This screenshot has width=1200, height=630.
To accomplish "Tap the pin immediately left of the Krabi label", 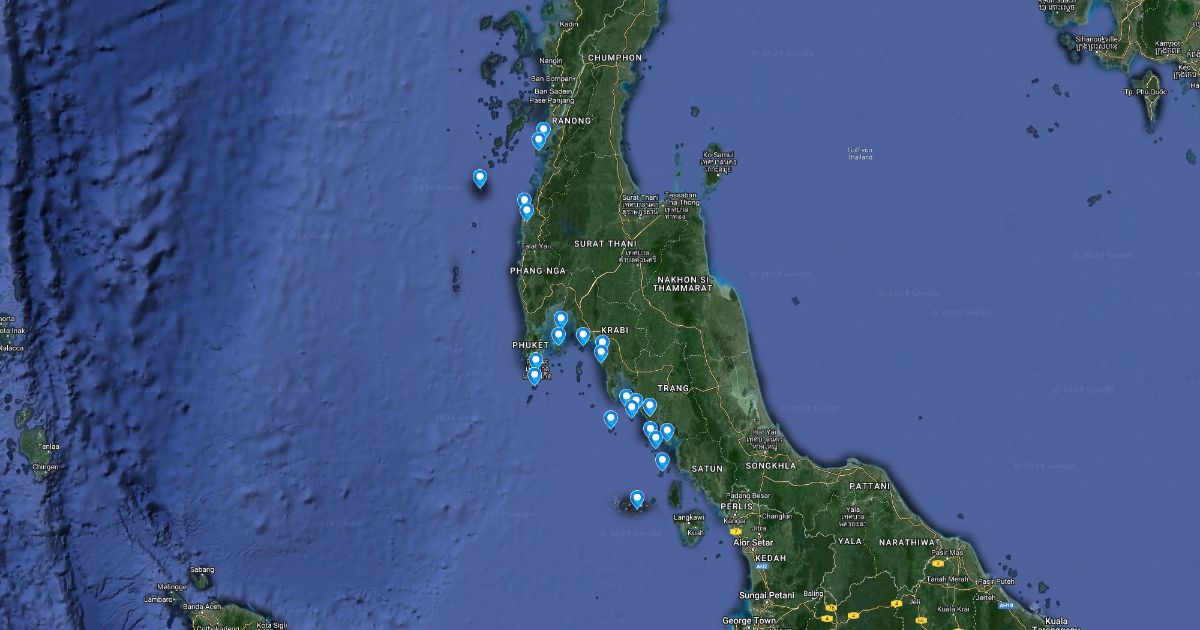I will 583,336.
